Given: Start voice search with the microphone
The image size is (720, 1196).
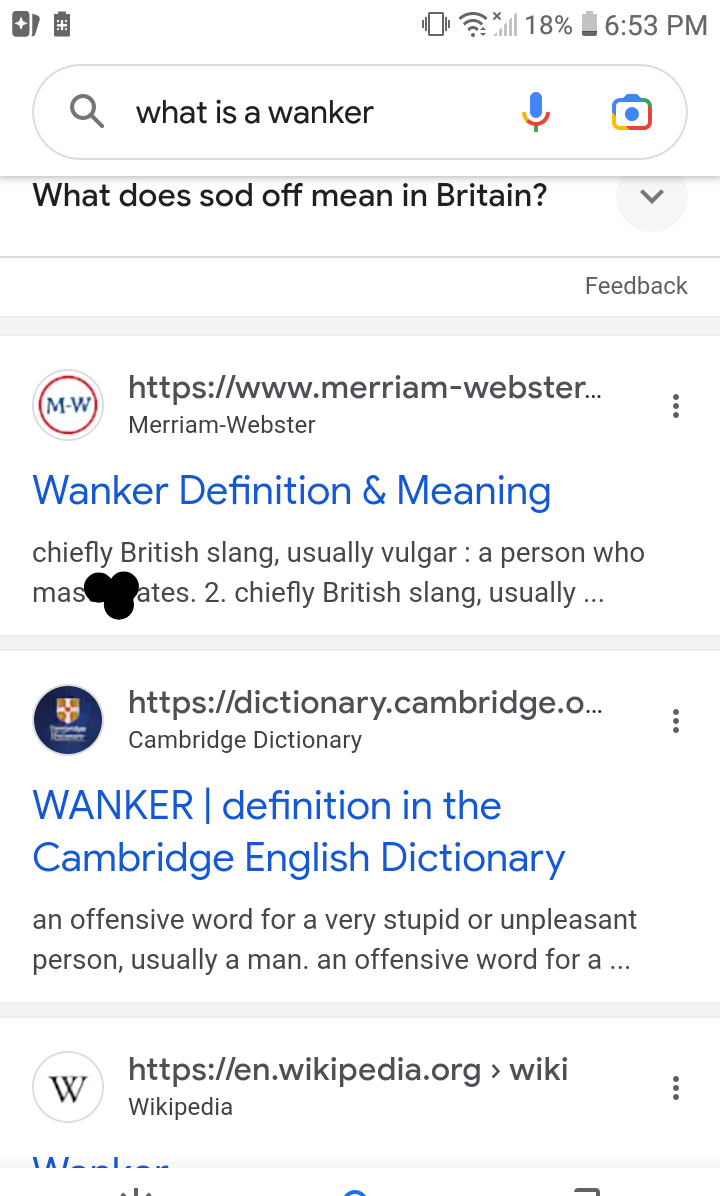Looking at the screenshot, I should (536, 112).
